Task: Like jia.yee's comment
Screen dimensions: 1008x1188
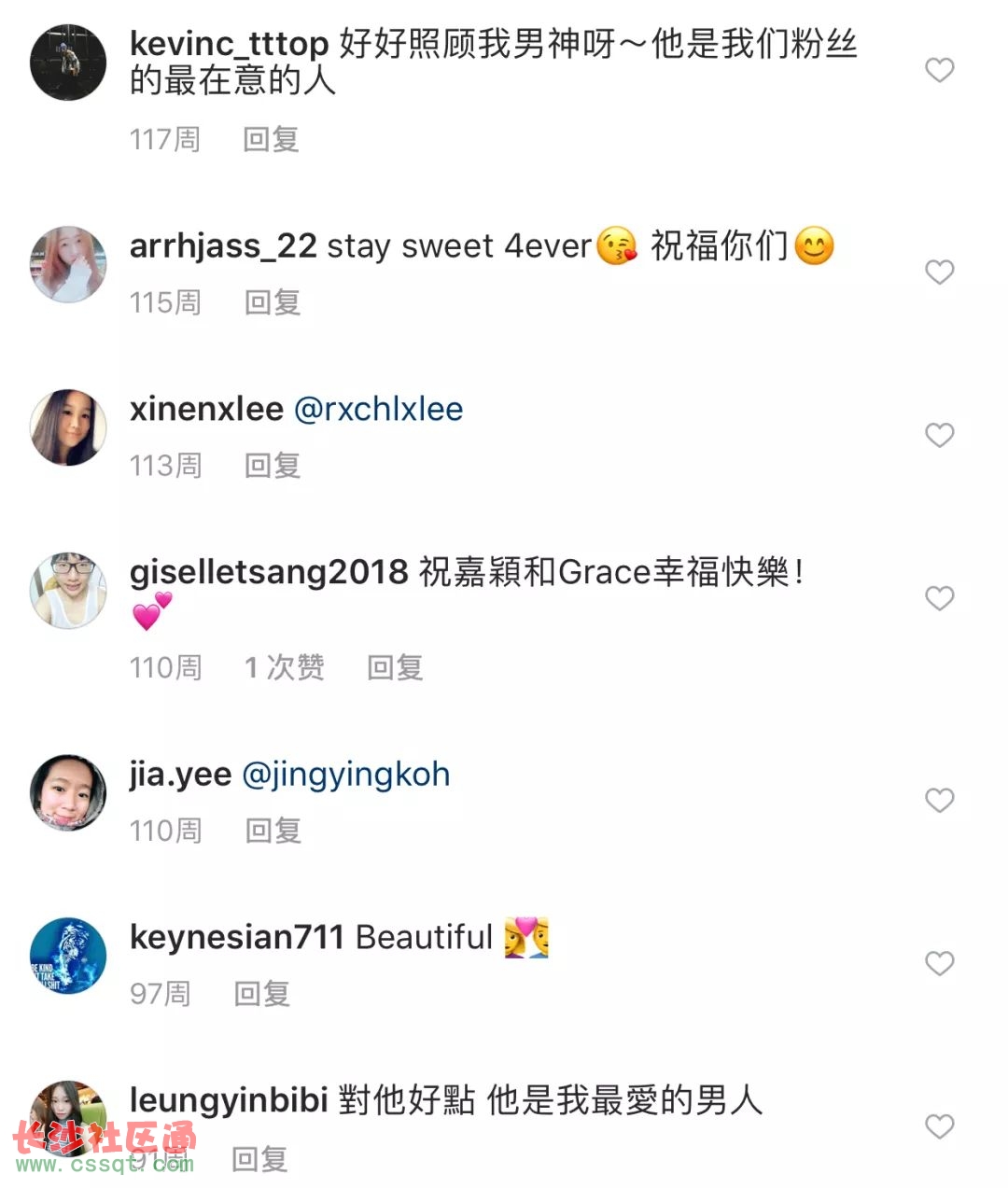Action: (x=939, y=801)
